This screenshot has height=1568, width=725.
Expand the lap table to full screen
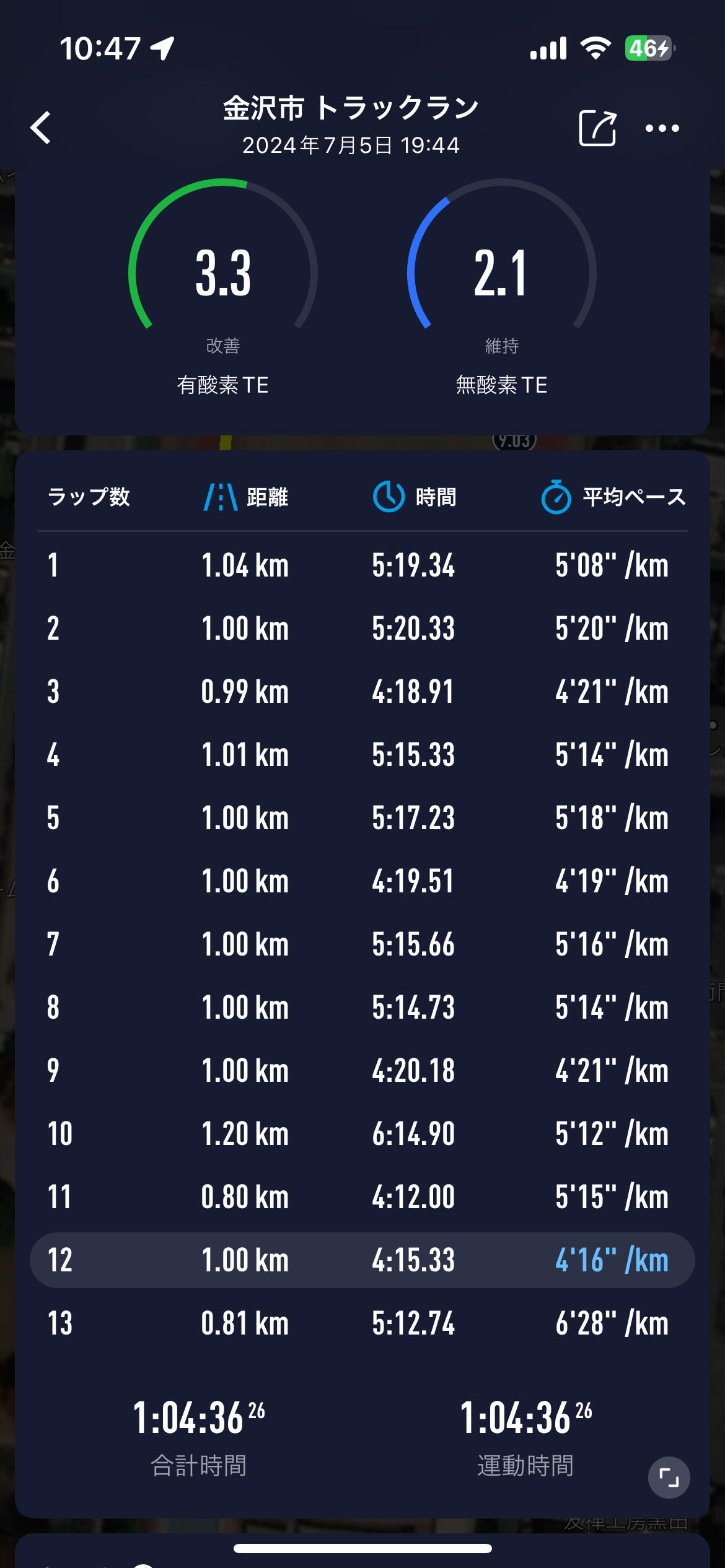tap(669, 1478)
